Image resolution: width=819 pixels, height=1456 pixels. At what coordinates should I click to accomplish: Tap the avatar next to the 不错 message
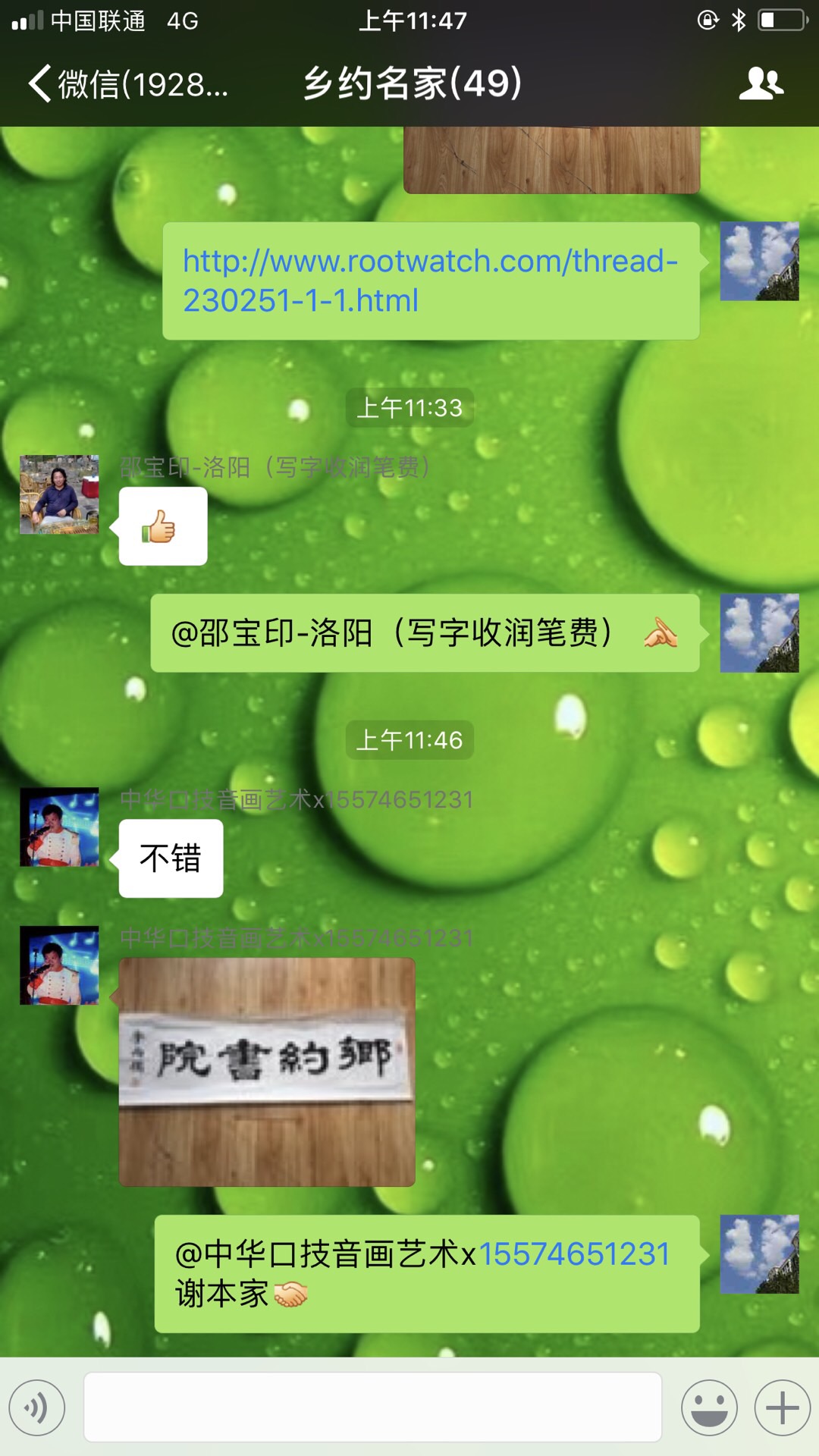tap(59, 827)
